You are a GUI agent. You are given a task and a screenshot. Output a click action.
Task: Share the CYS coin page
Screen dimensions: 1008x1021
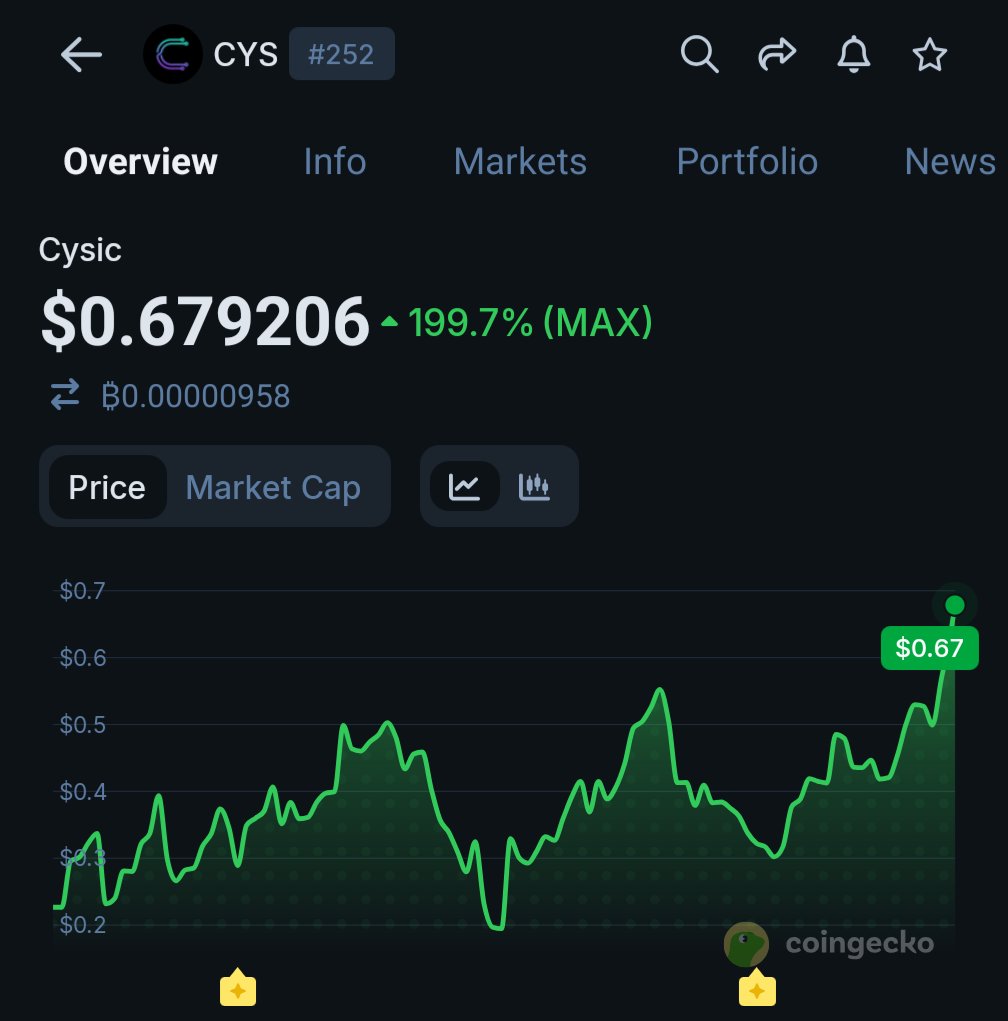click(776, 55)
